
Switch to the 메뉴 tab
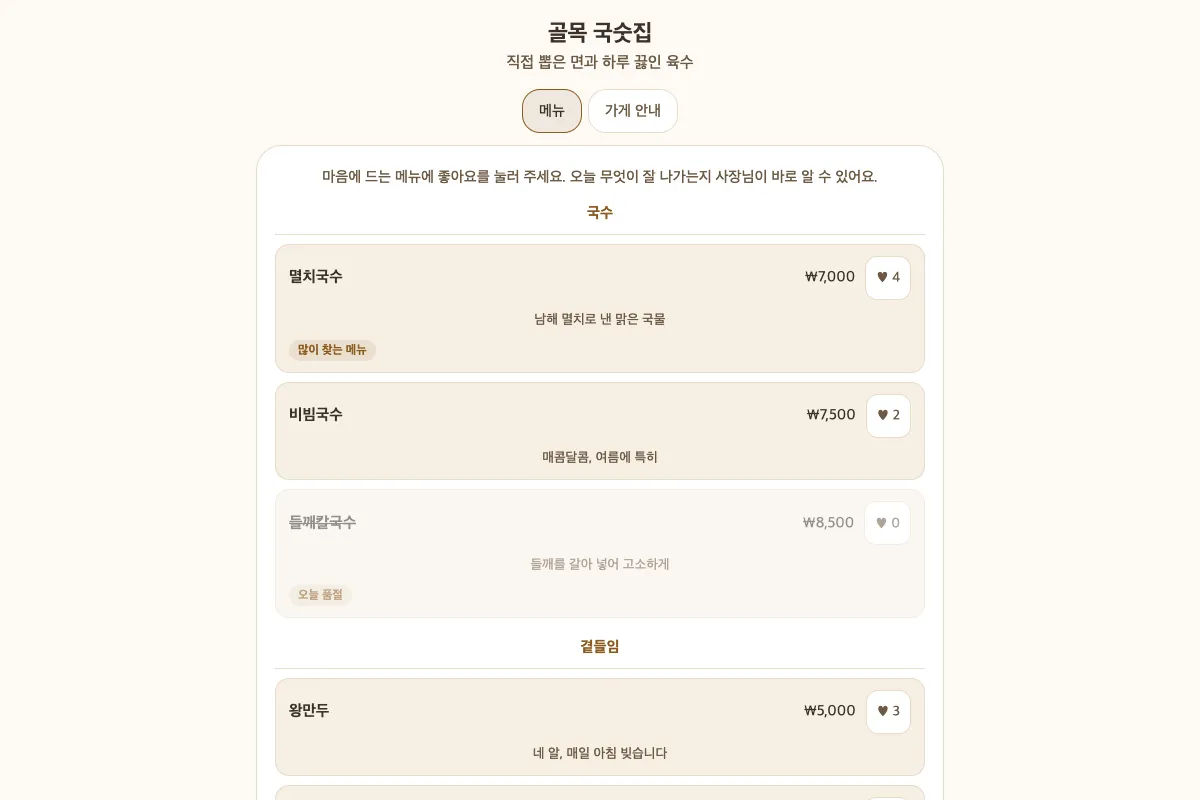[552, 111]
